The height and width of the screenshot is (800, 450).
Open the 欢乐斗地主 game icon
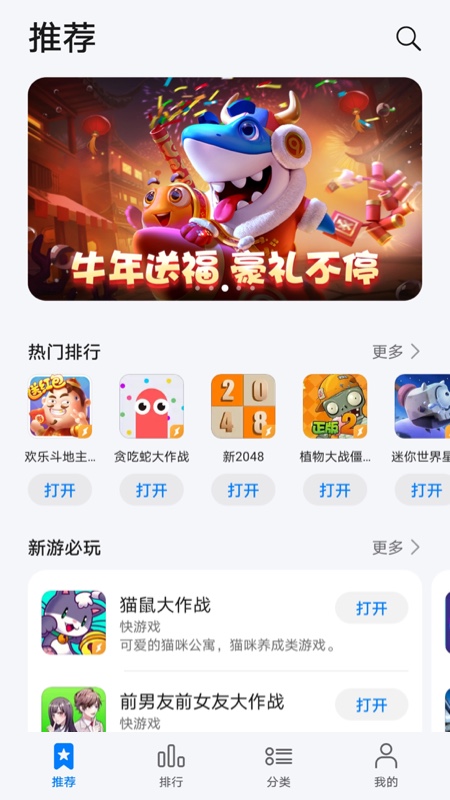pyautogui.click(x=60, y=407)
